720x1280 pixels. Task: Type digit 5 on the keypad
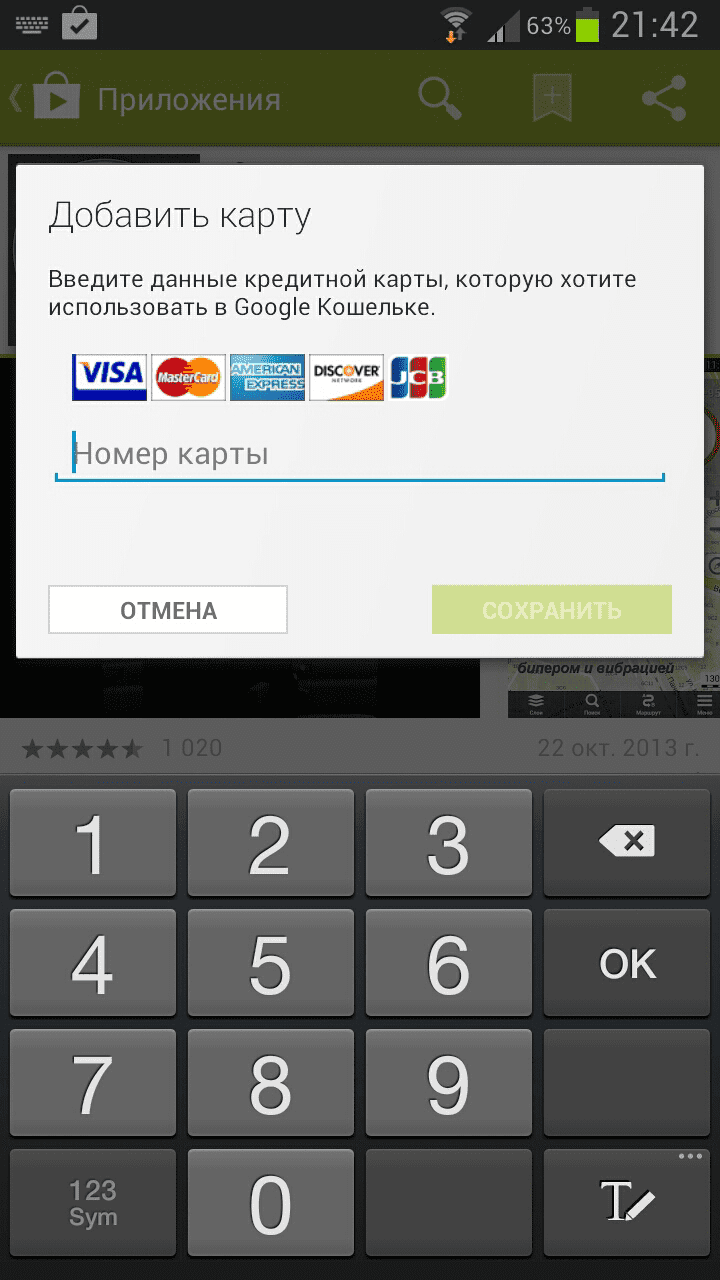pyautogui.click(x=271, y=963)
